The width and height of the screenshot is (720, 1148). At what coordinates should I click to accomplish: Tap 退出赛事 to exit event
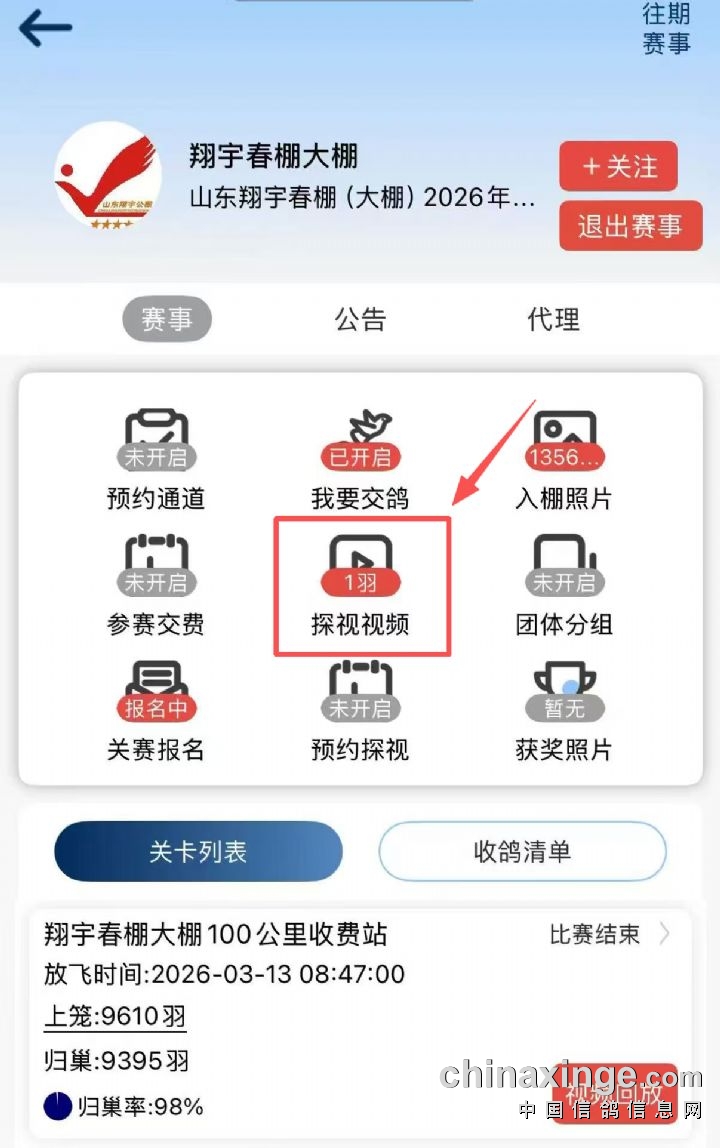pyautogui.click(x=630, y=226)
